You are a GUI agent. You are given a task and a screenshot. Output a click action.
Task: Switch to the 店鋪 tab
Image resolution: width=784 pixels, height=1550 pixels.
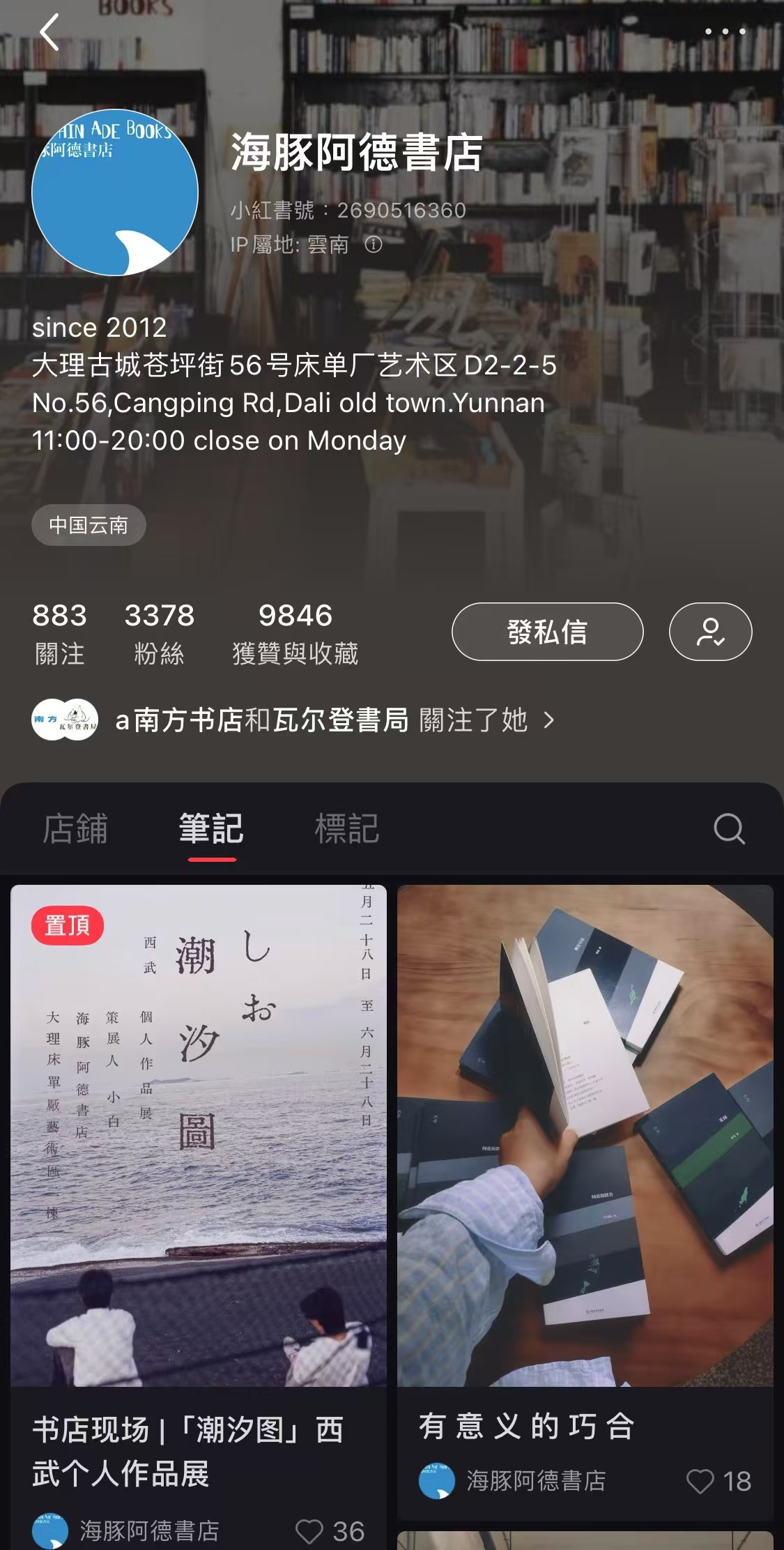75,828
